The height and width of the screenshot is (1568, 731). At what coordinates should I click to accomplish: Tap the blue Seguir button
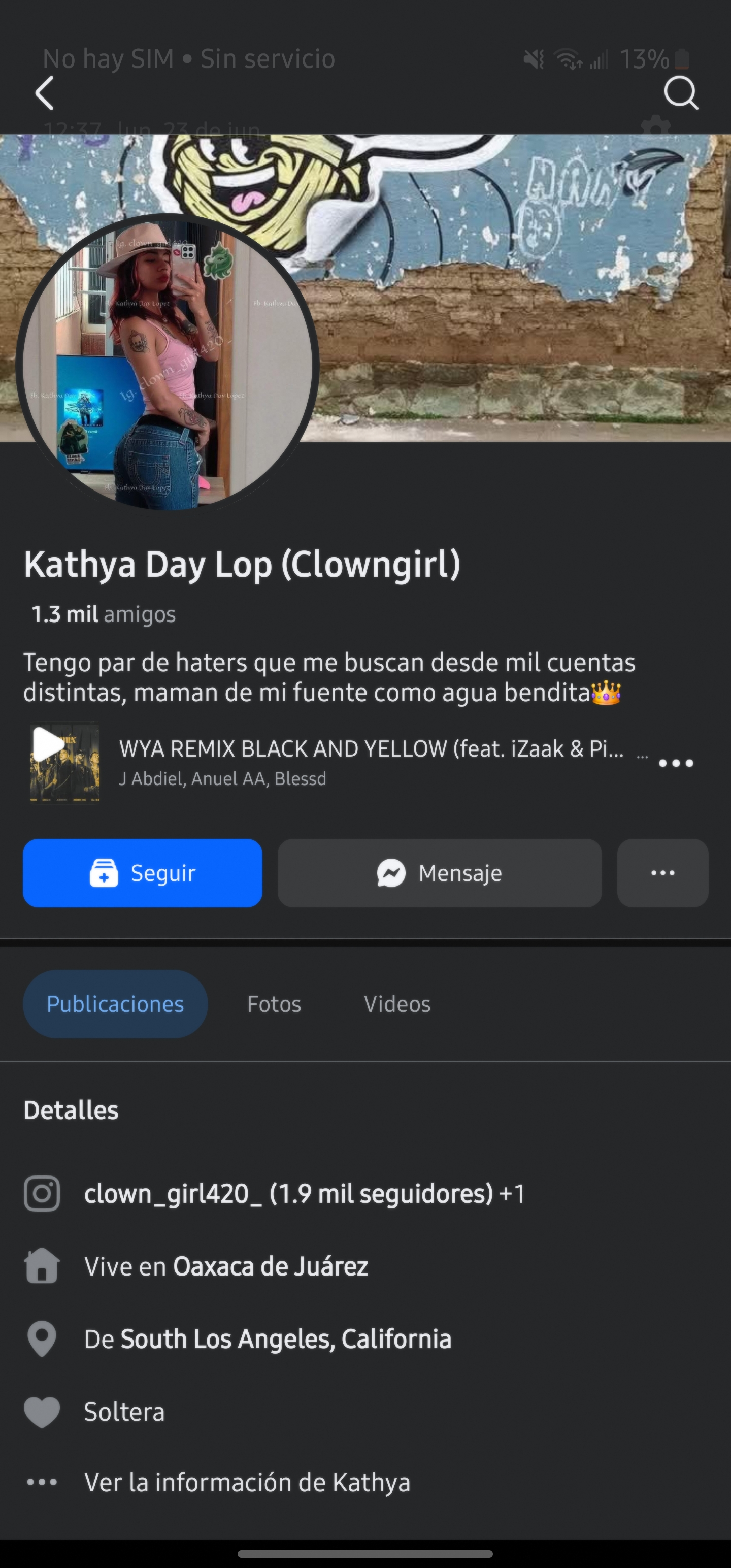coord(143,873)
